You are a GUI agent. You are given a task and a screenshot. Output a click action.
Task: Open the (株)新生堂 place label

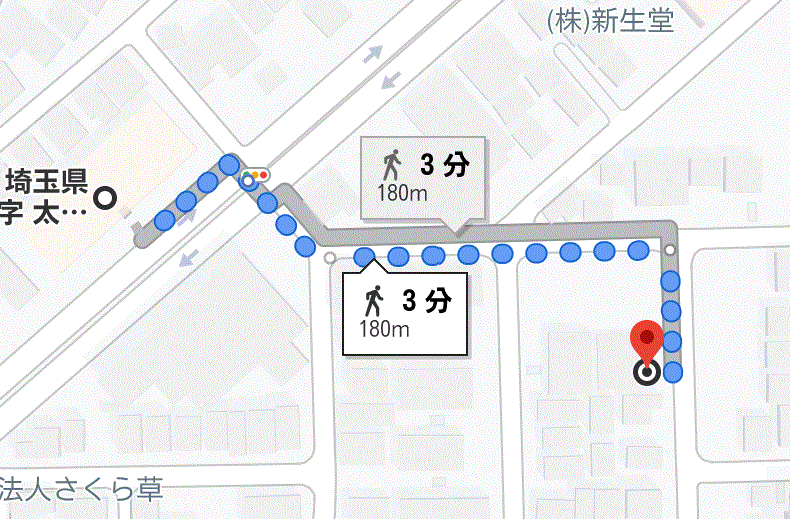click(611, 21)
